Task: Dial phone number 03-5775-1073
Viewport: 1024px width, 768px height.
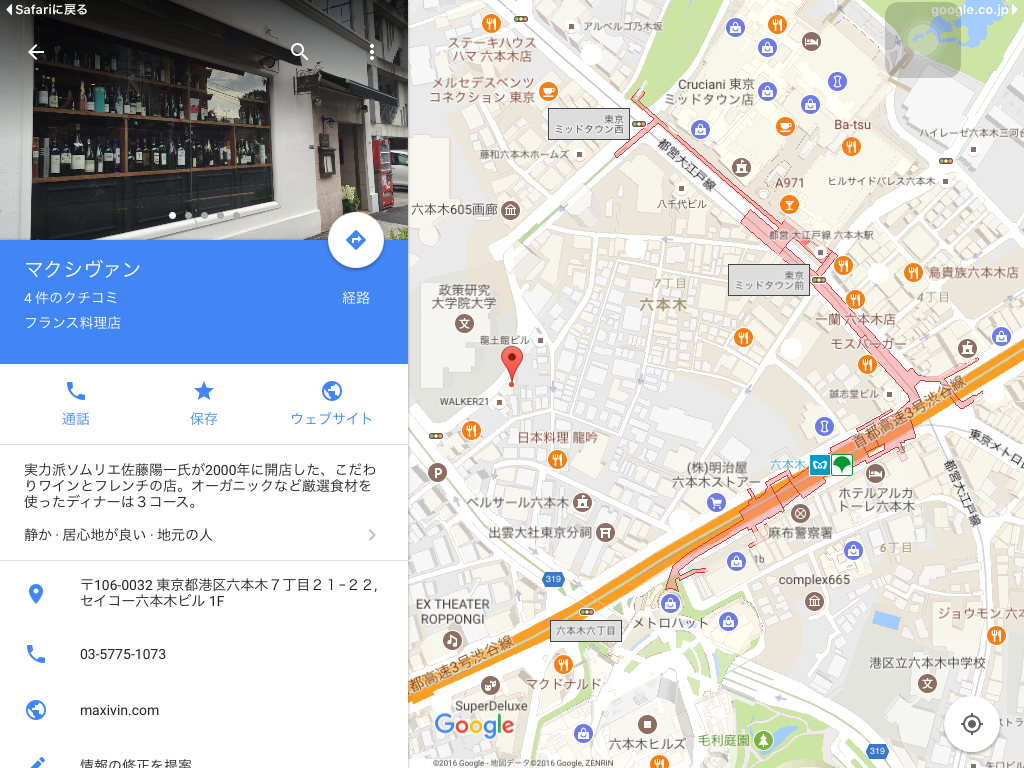Action: pos(123,654)
